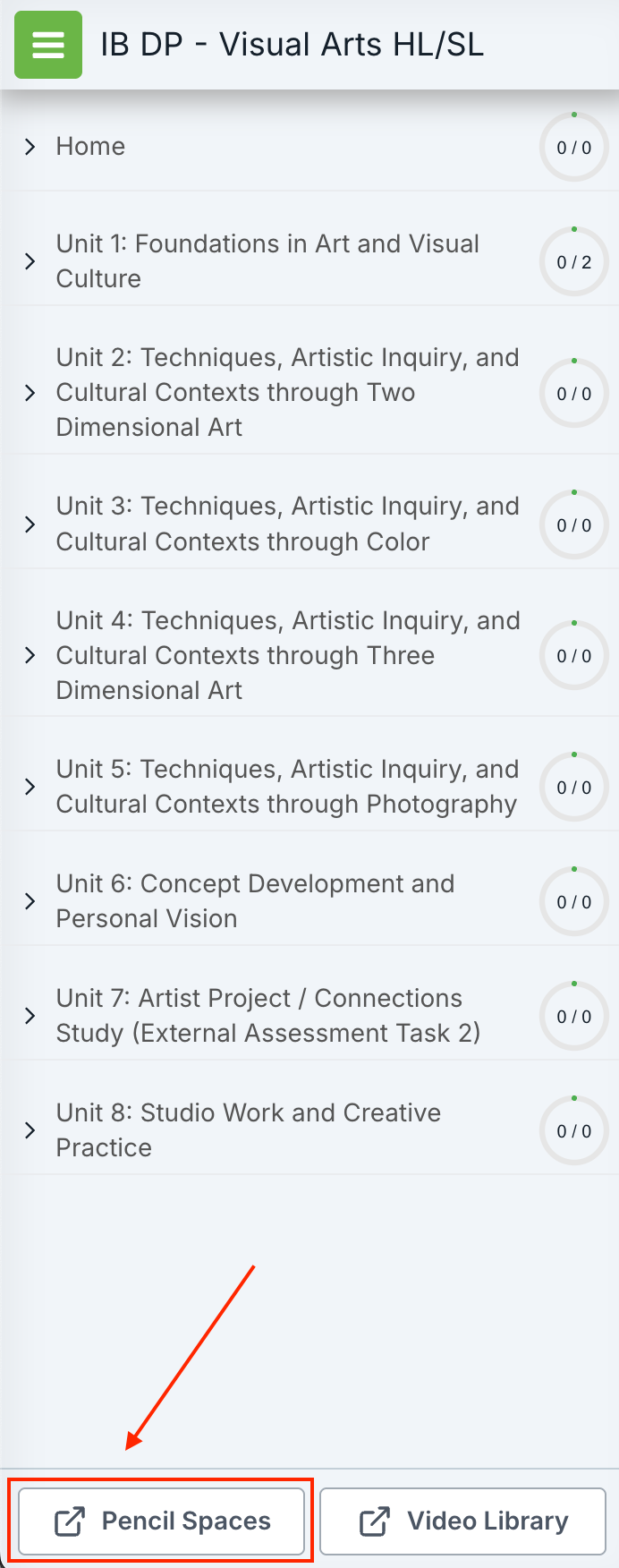This screenshot has height=1568, width=619.
Task: Expand Unit 4 on Three Dimensional Art
Action: (x=30, y=655)
